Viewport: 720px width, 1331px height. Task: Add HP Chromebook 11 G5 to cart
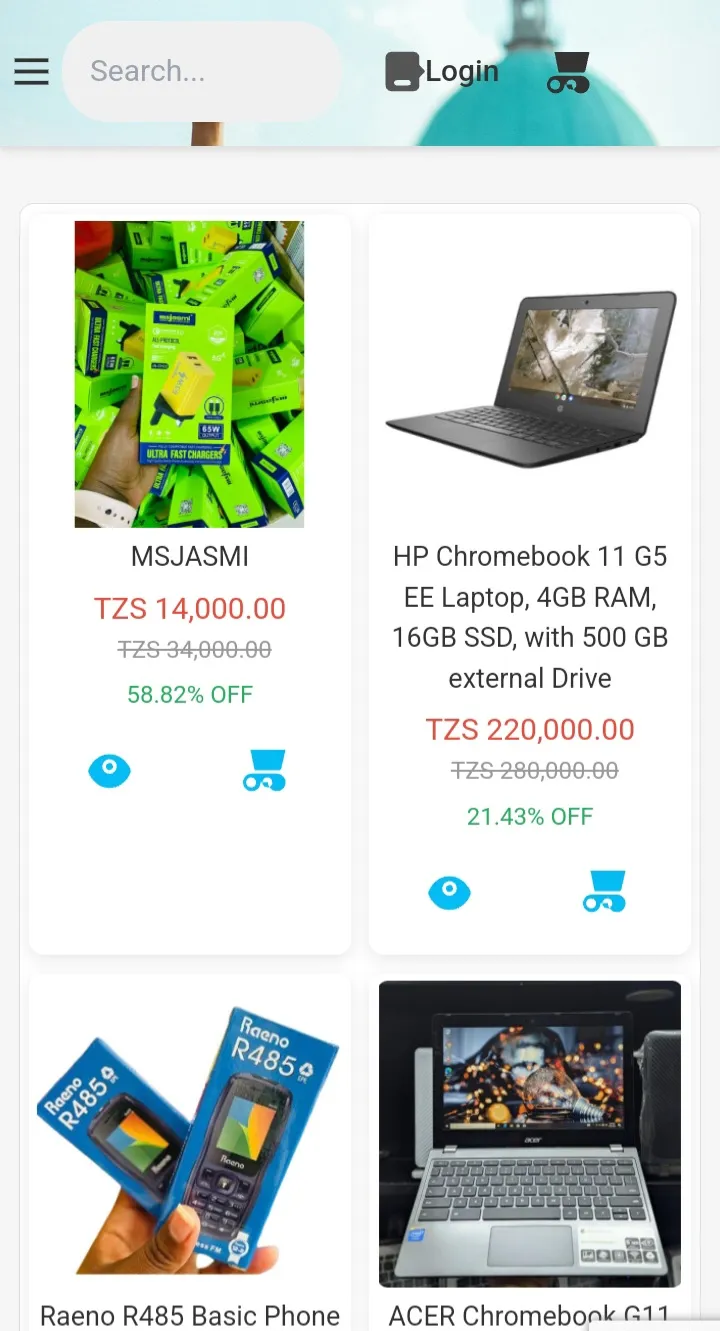[604, 892]
